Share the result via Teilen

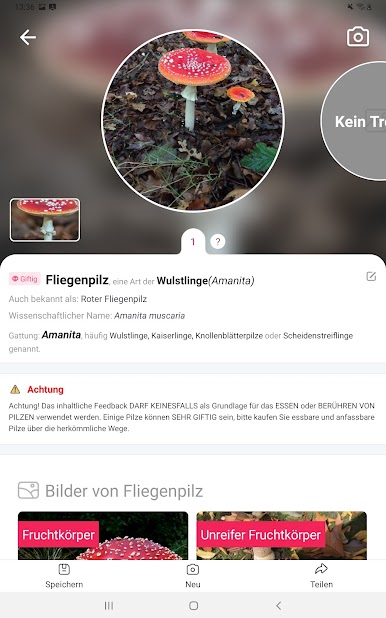pyautogui.click(x=321, y=576)
